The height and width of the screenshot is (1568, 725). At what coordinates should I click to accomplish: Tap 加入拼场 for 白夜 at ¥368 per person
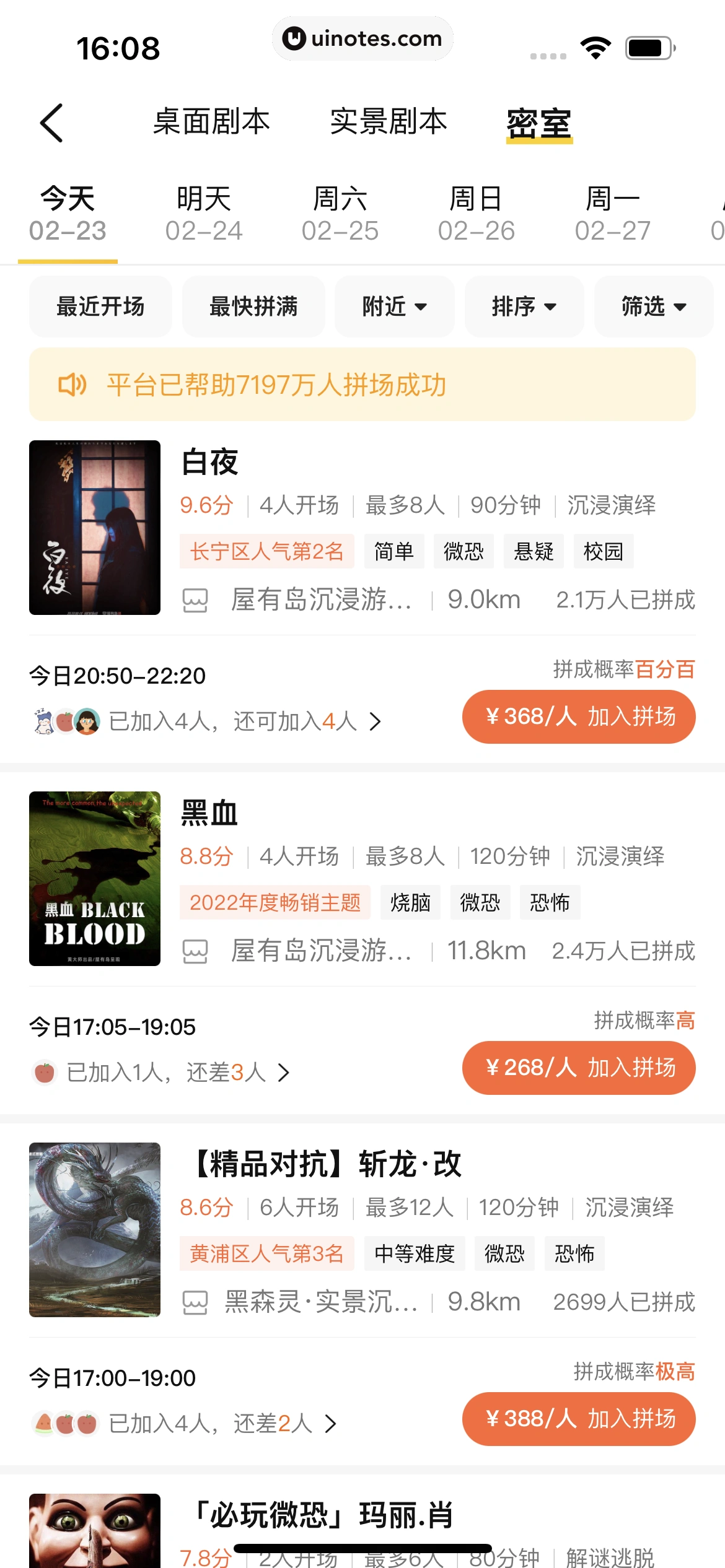point(579,716)
